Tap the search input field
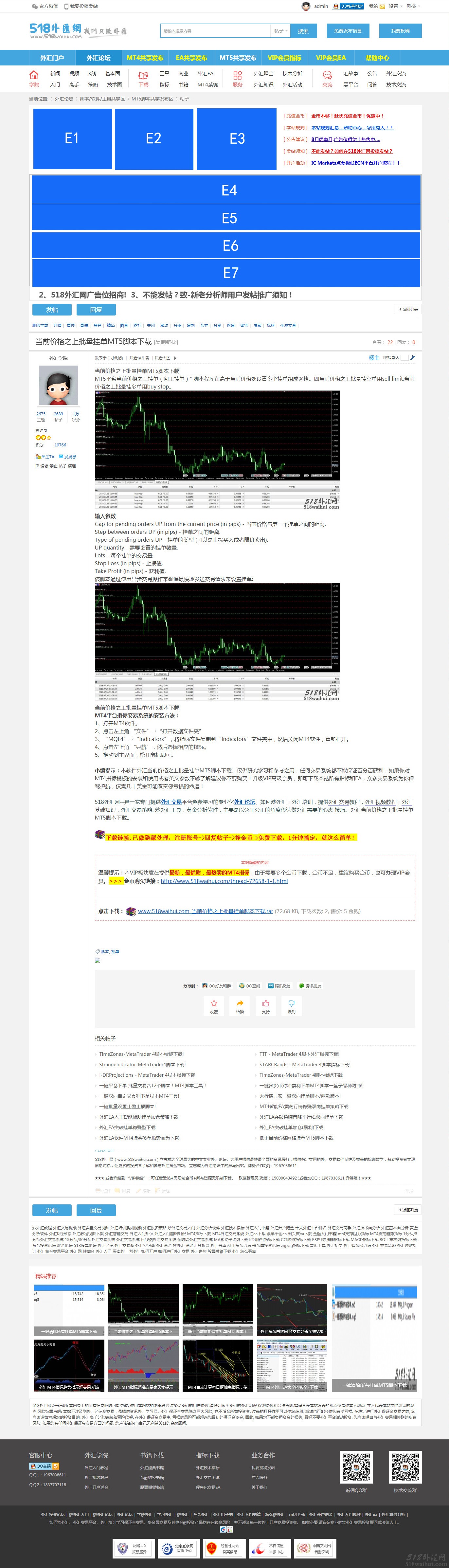The width and height of the screenshot is (449, 1568). 215,31
